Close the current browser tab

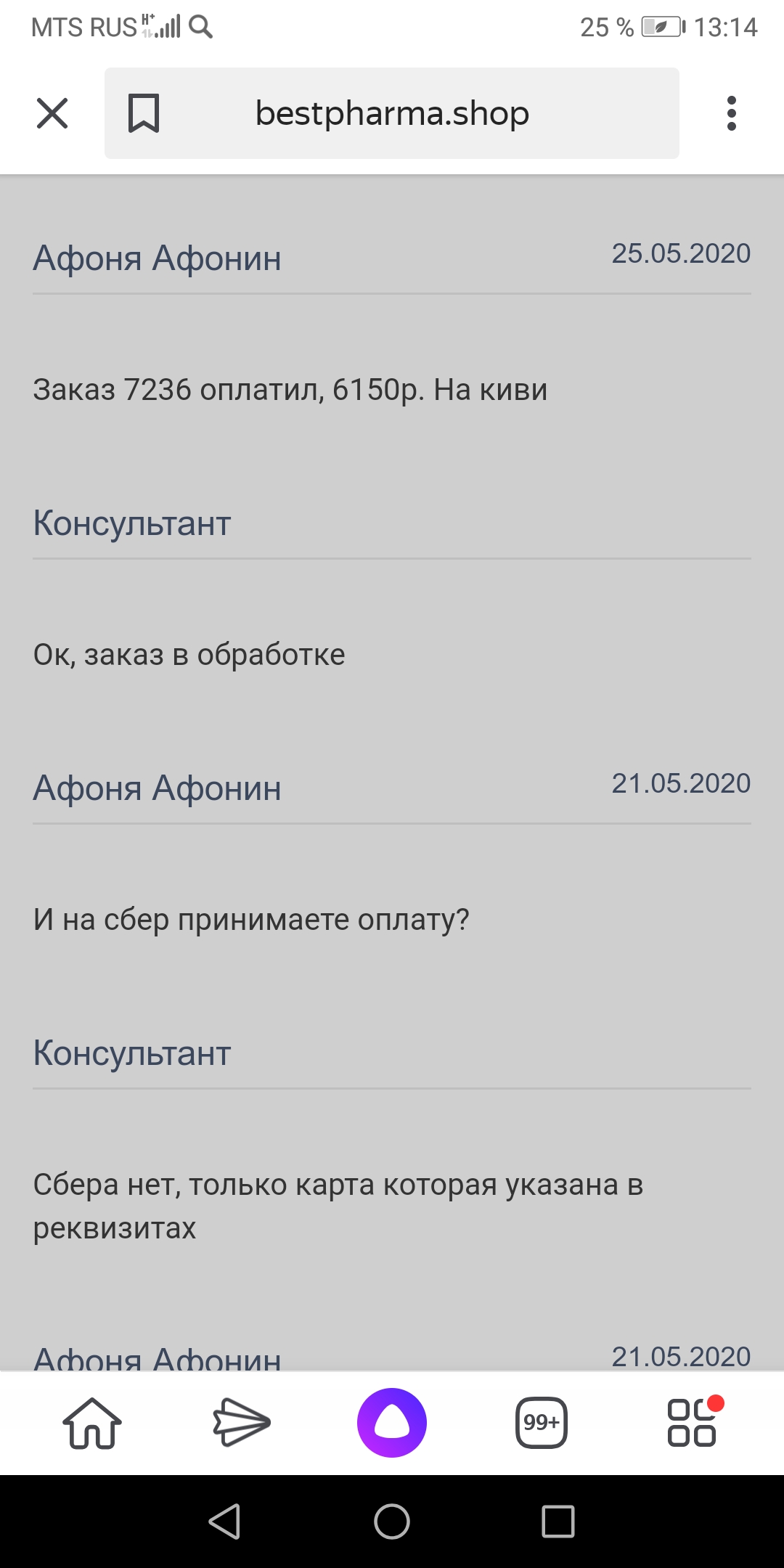point(52,114)
